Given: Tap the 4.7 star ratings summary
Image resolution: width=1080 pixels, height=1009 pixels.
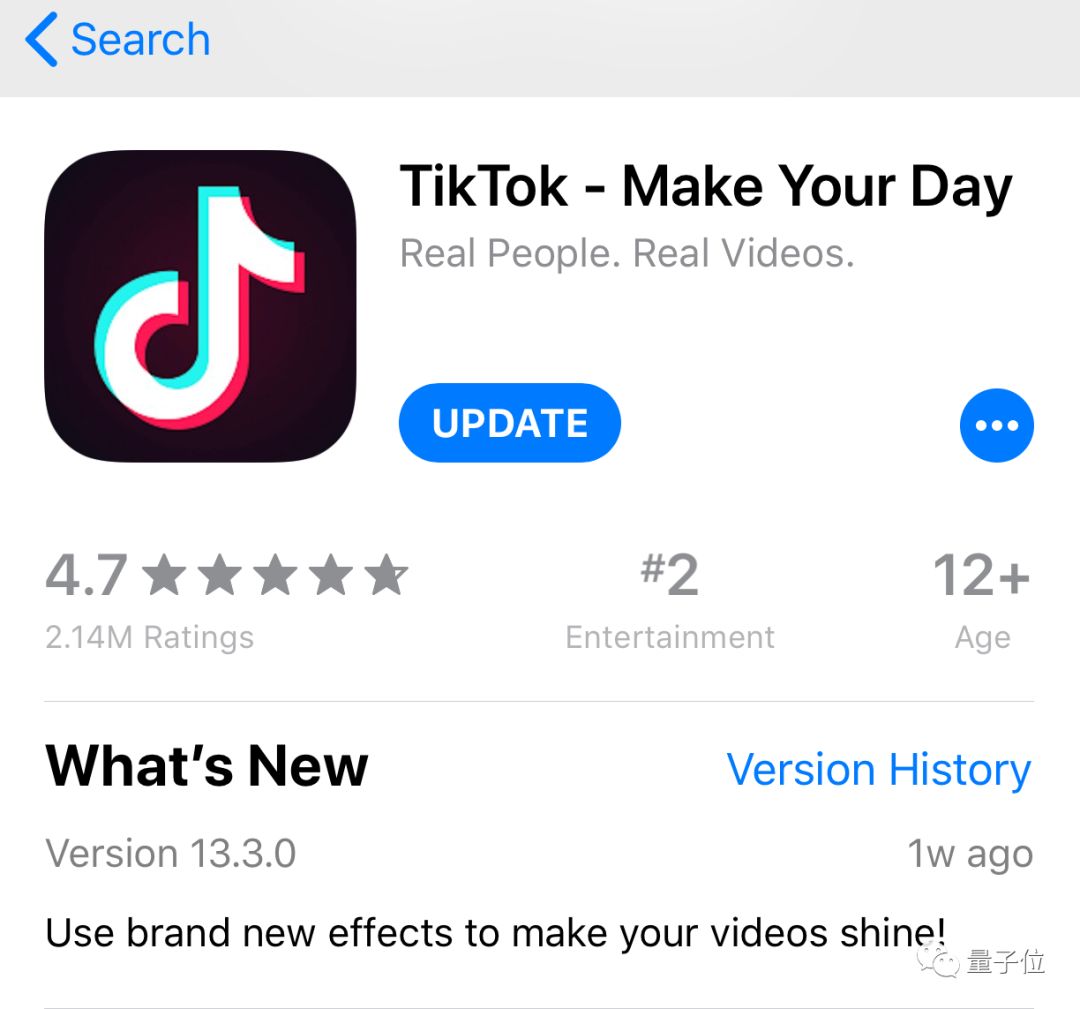Looking at the screenshot, I should [226, 598].
